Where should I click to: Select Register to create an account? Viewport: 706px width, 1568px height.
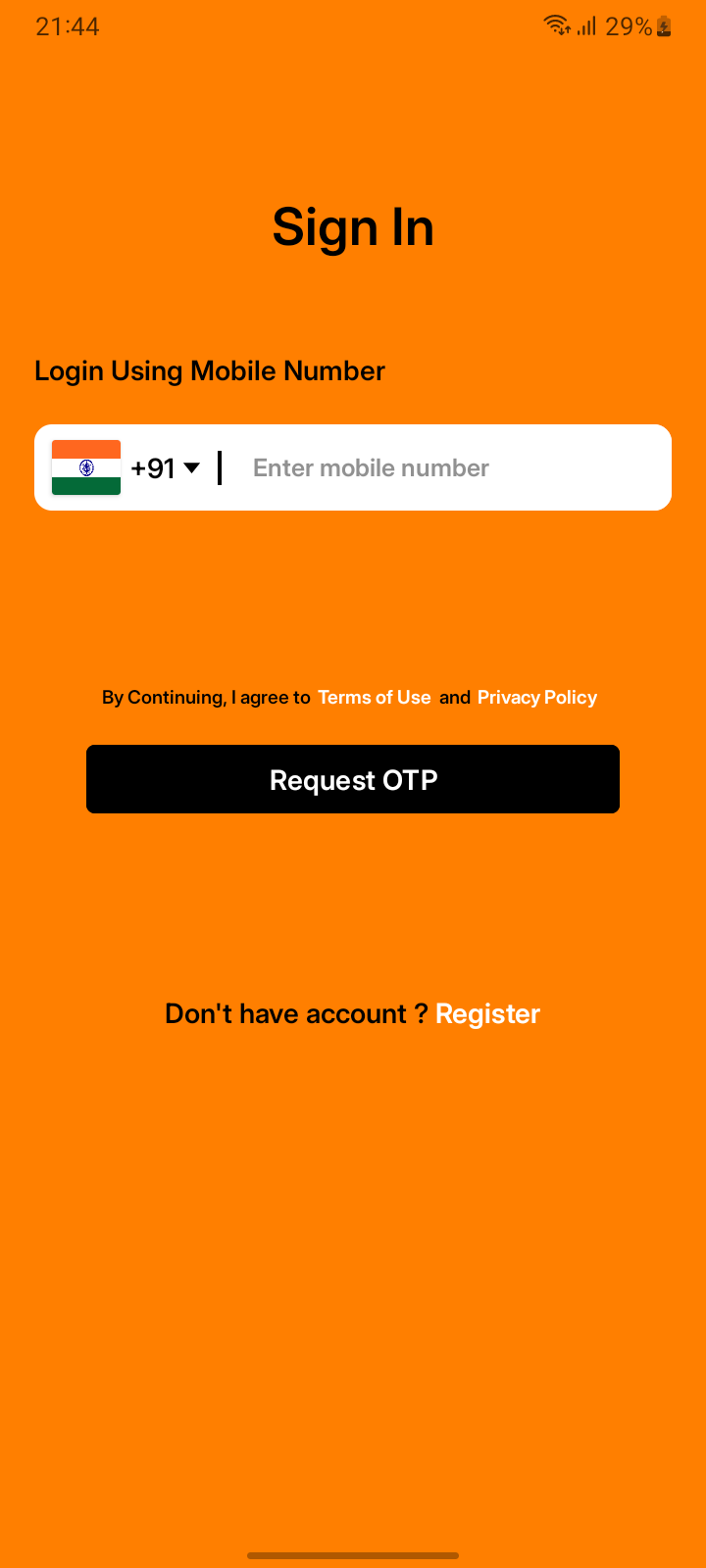487,1013
